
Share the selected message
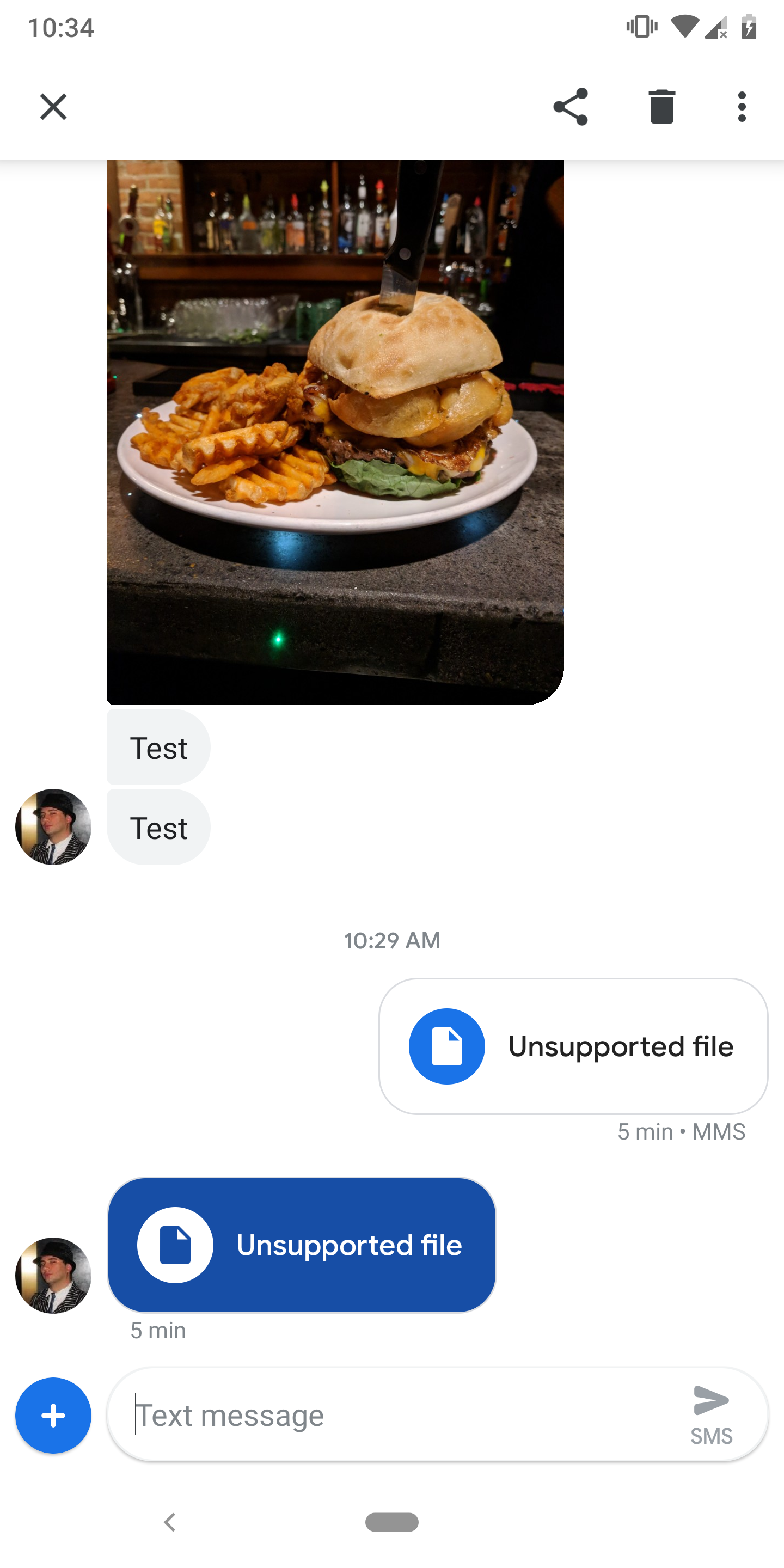pyautogui.click(x=571, y=107)
